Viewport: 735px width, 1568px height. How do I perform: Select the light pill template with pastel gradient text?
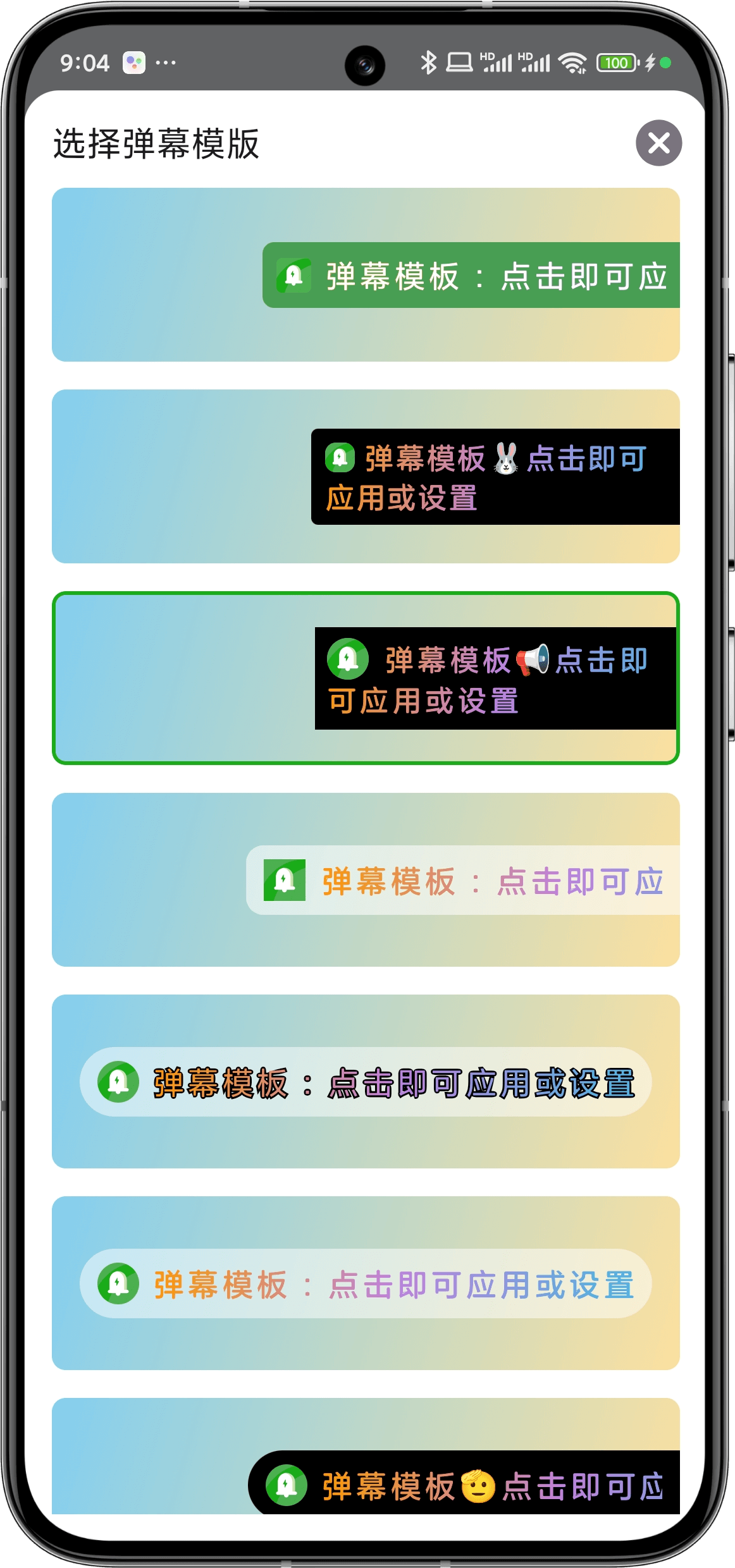click(x=366, y=1283)
